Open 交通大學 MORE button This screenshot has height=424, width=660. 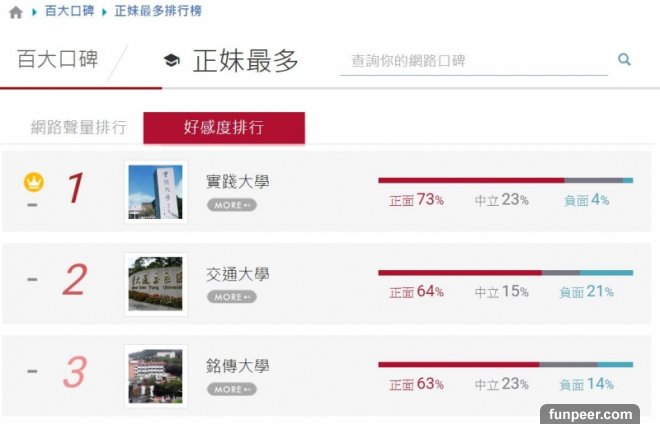231,297
